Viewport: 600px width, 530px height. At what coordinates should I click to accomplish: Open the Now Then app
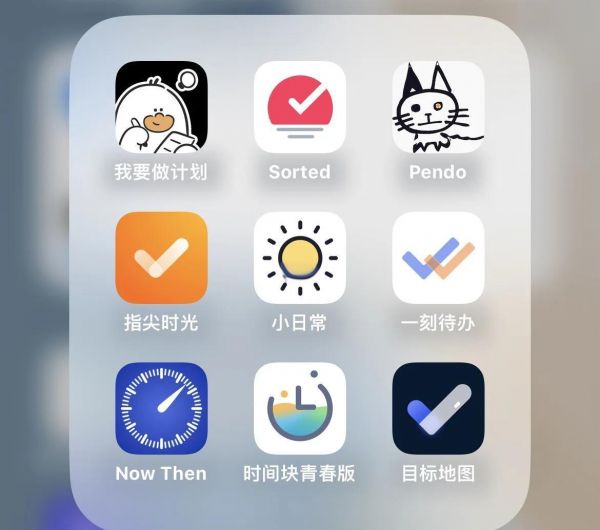[x=161, y=408]
